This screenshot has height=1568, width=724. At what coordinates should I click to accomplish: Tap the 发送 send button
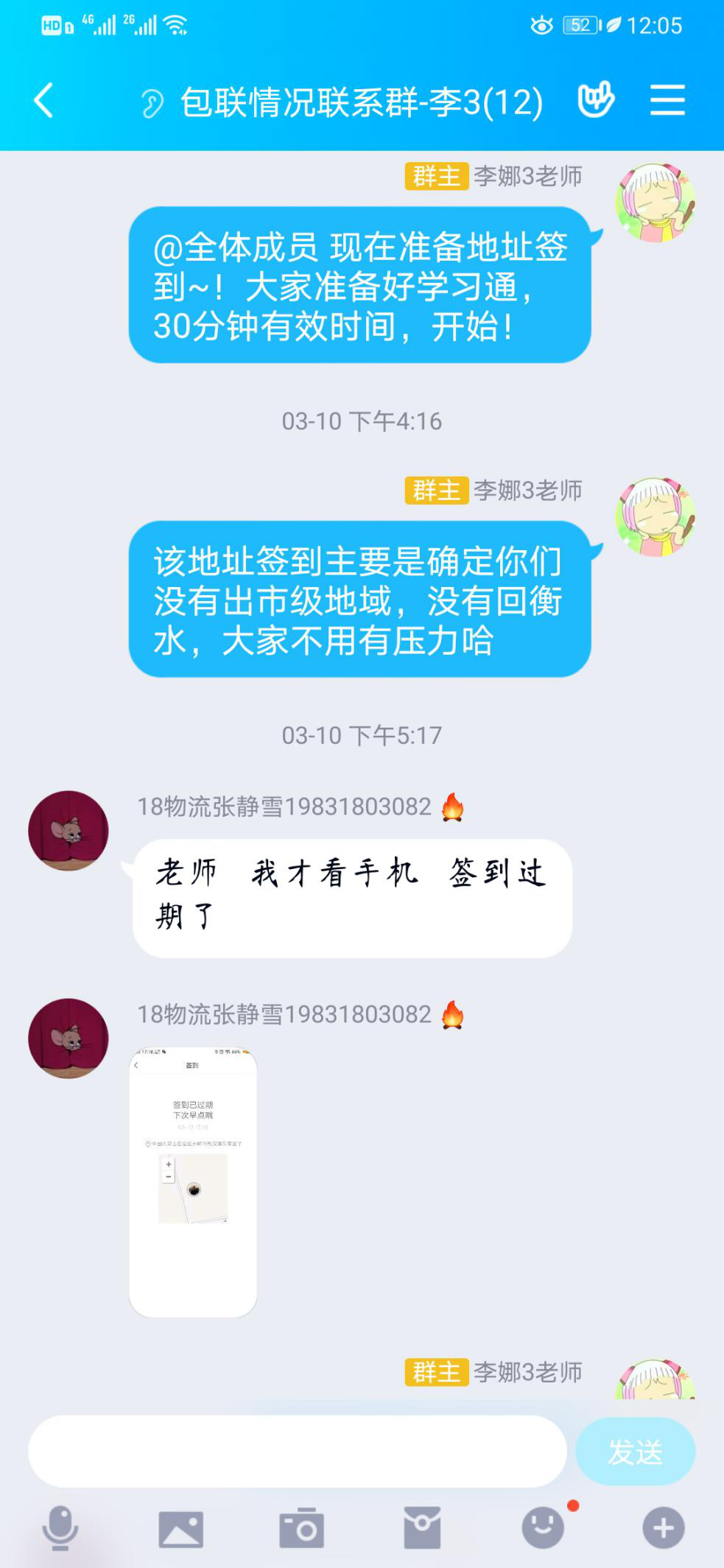tap(635, 1452)
